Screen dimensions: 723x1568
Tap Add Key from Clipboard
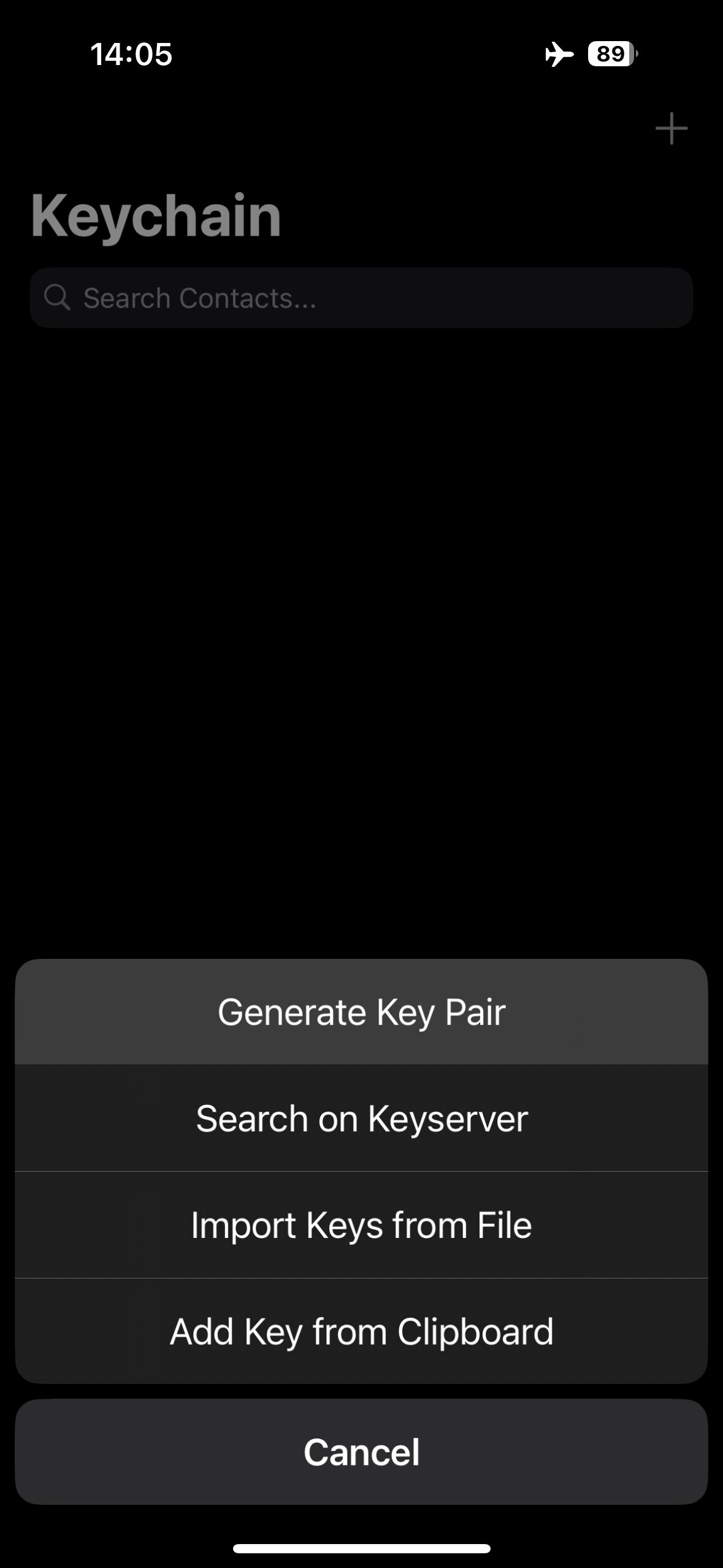(x=361, y=1332)
